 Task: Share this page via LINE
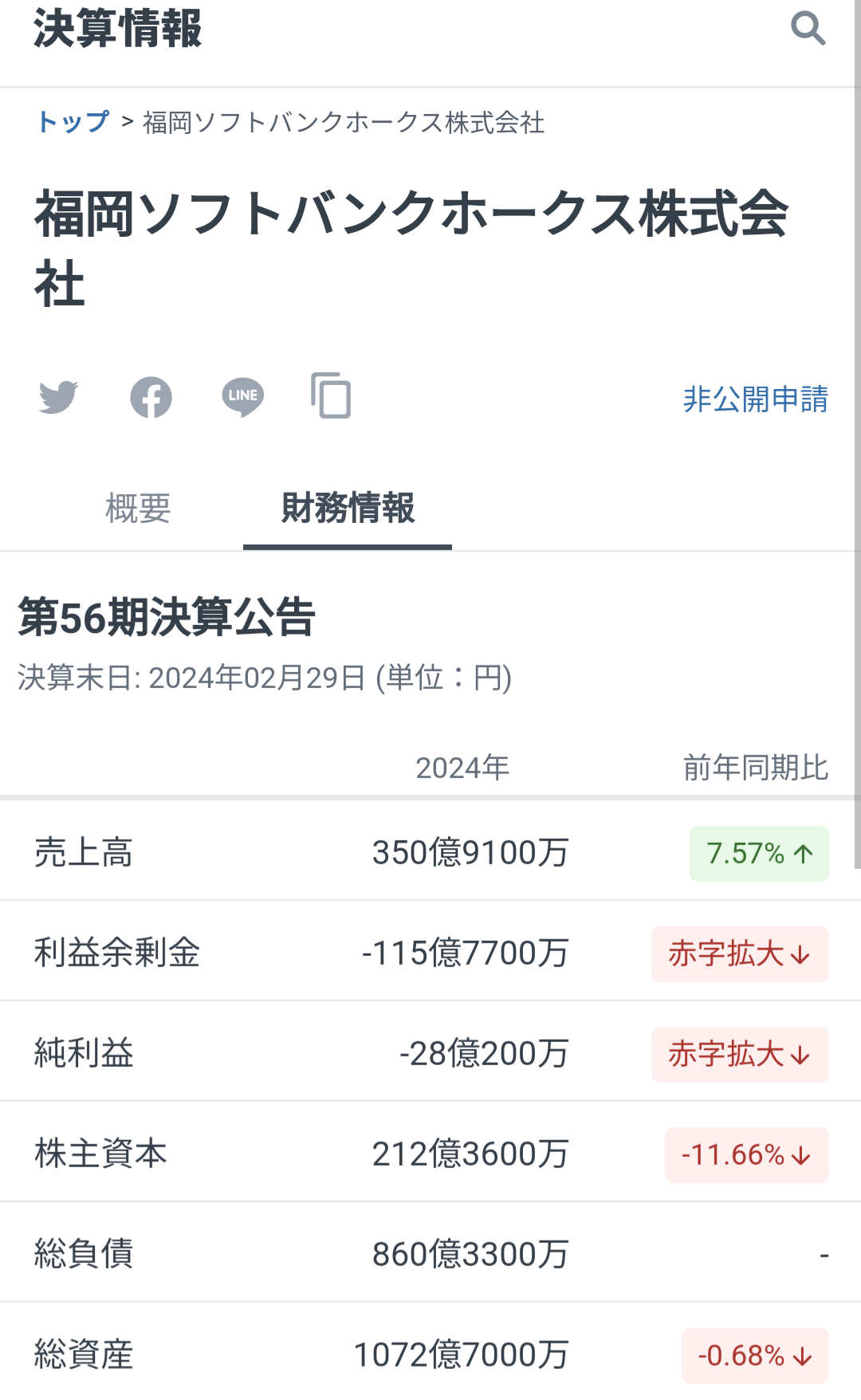[243, 397]
